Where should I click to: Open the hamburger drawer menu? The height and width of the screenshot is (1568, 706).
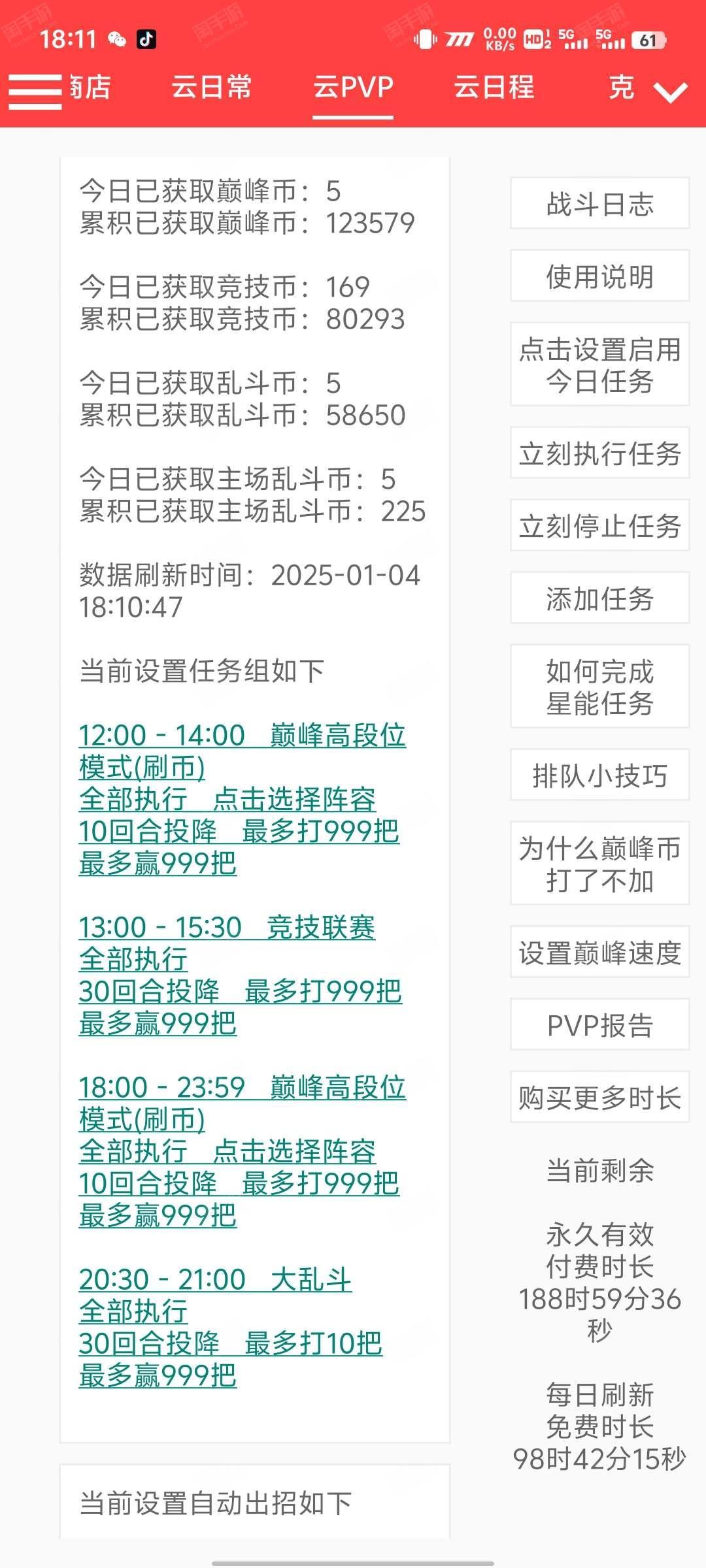[35, 91]
